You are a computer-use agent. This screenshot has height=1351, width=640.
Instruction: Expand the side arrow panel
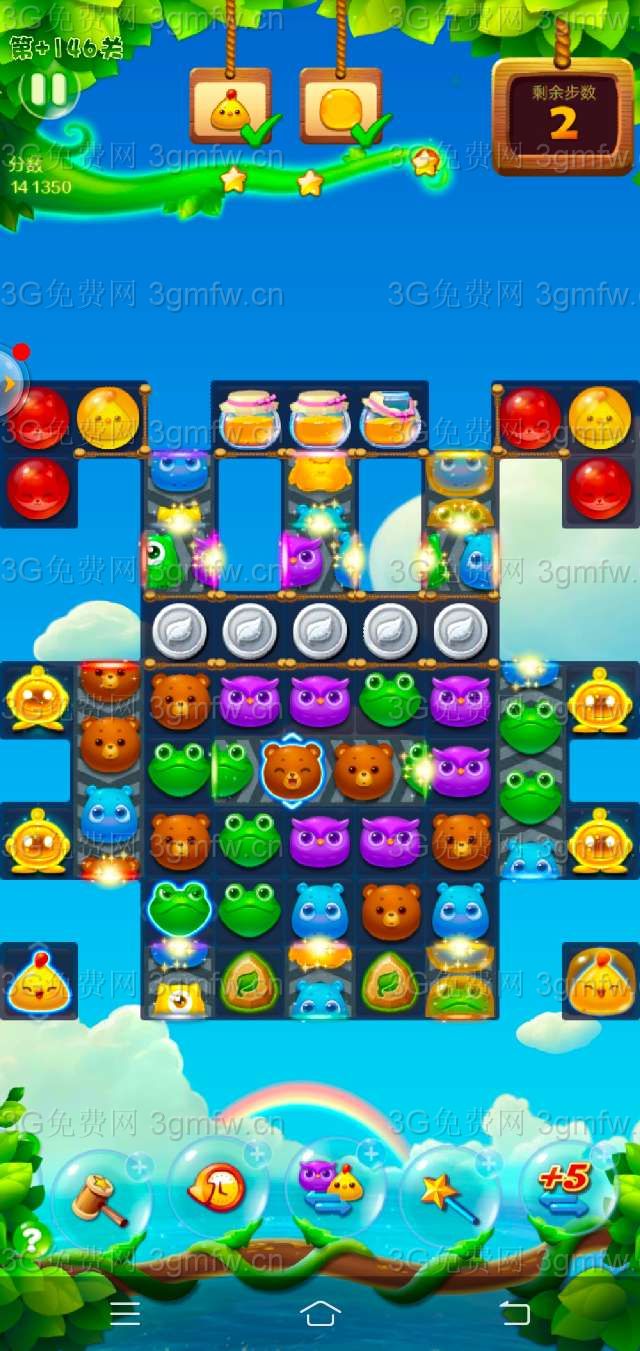pyautogui.click(x=10, y=382)
